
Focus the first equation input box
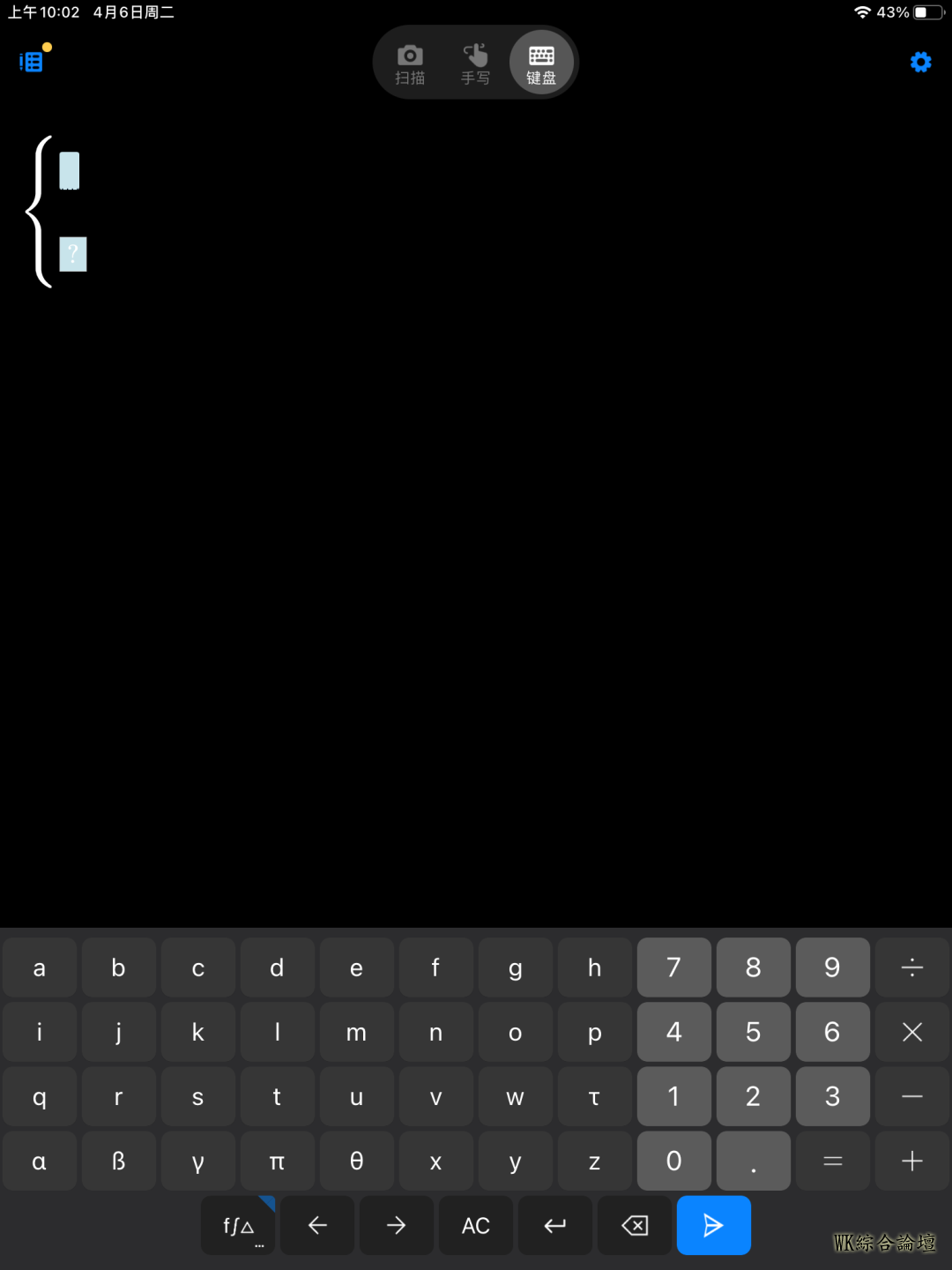(70, 170)
